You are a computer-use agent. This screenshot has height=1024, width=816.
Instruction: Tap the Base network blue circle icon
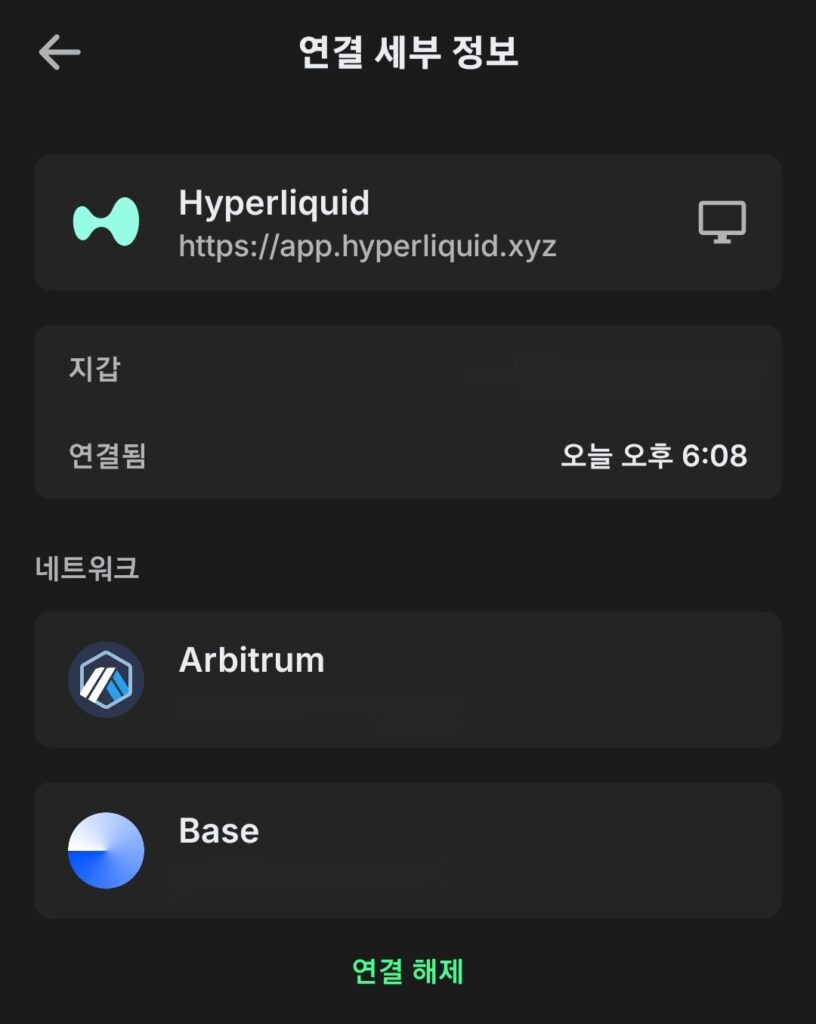click(107, 850)
